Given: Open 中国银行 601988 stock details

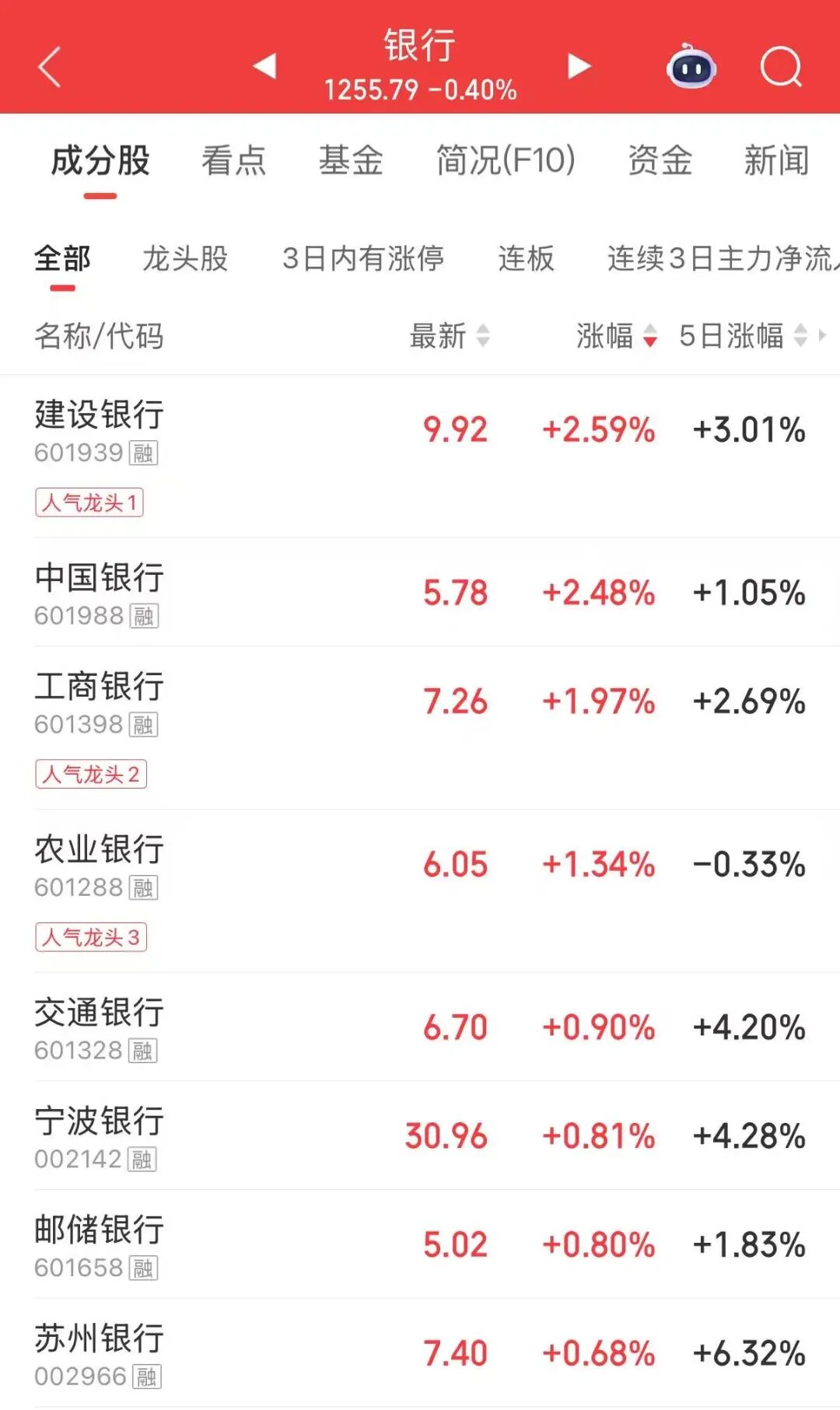Looking at the screenshot, I should [420, 592].
